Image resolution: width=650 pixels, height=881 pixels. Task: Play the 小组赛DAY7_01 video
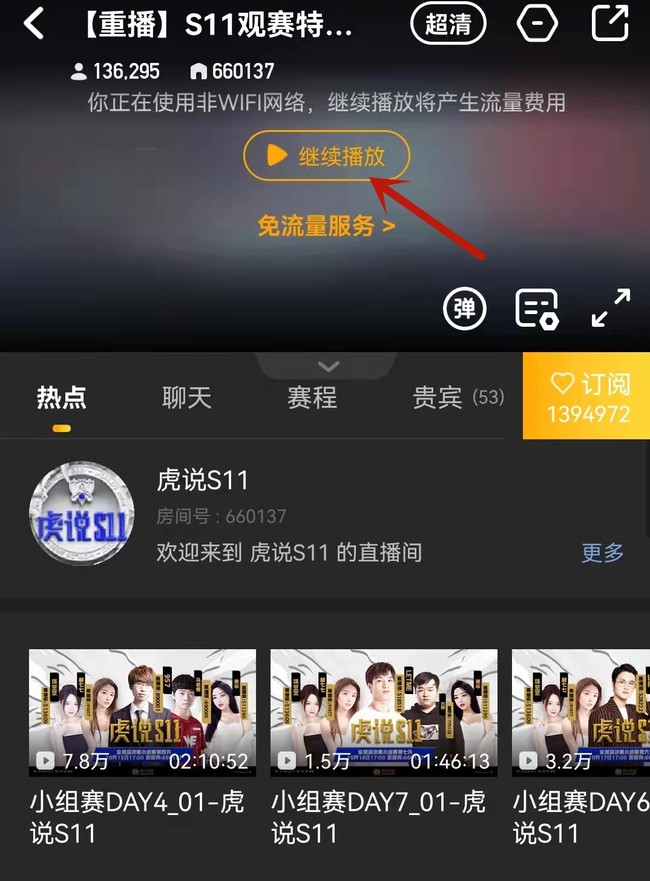click(384, 714)
